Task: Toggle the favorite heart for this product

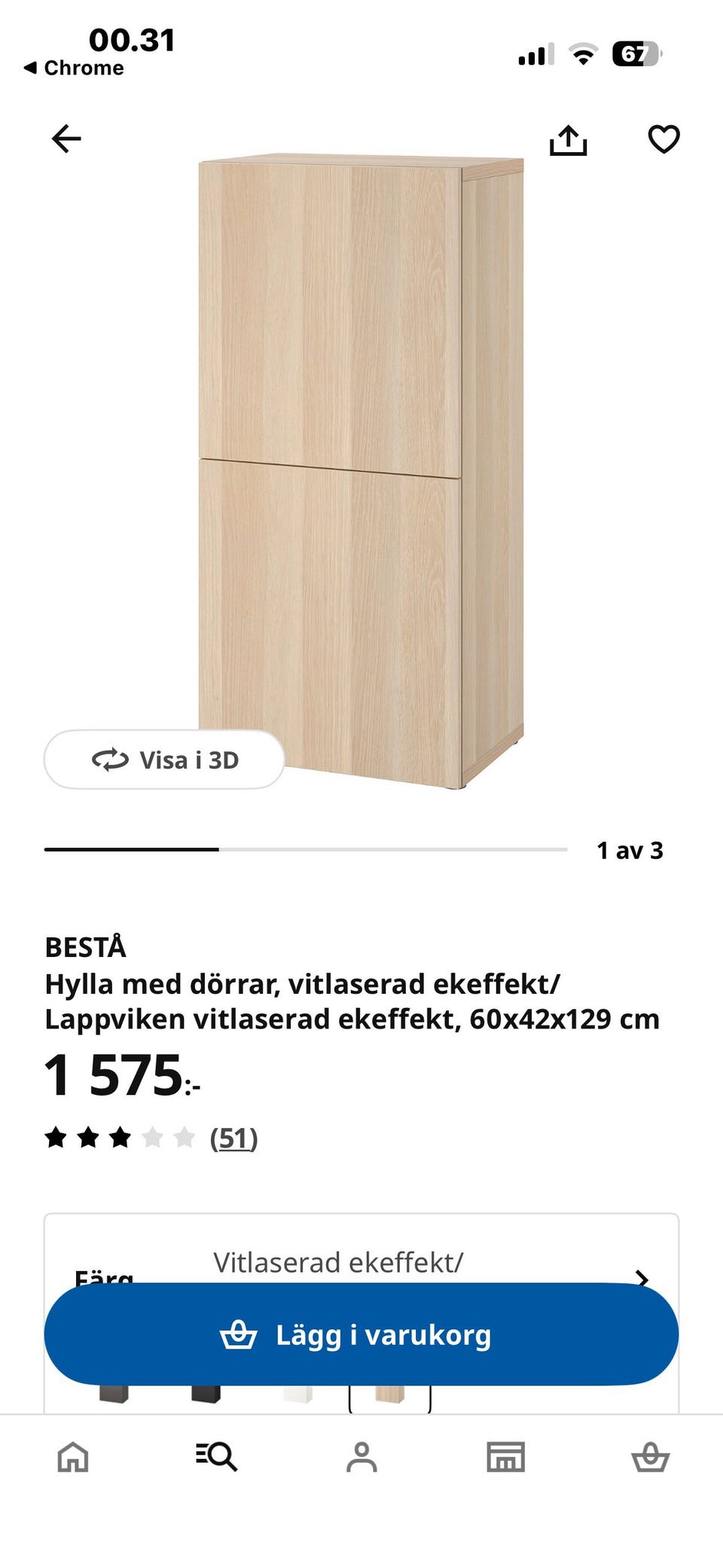Action: (x=662, y=139)
